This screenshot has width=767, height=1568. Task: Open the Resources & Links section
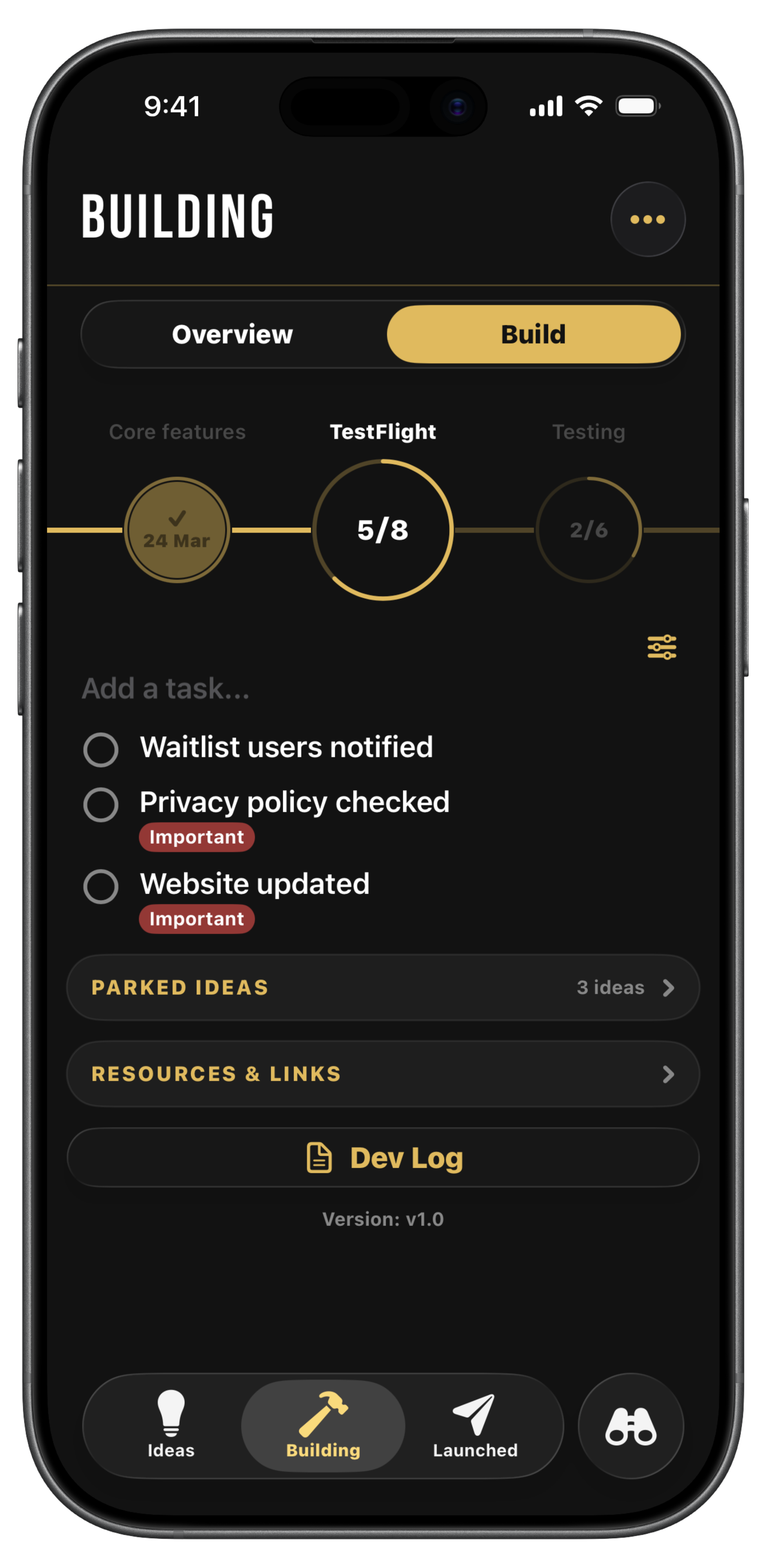382,1074
